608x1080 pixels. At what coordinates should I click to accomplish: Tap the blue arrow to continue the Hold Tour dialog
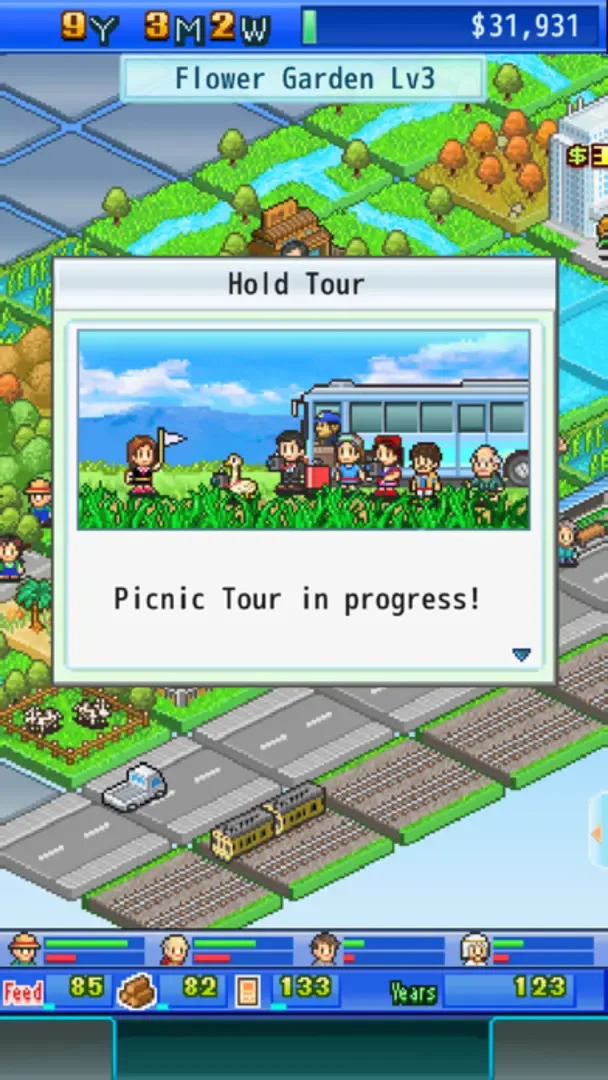pyautogui.click(x=521, y=655)
